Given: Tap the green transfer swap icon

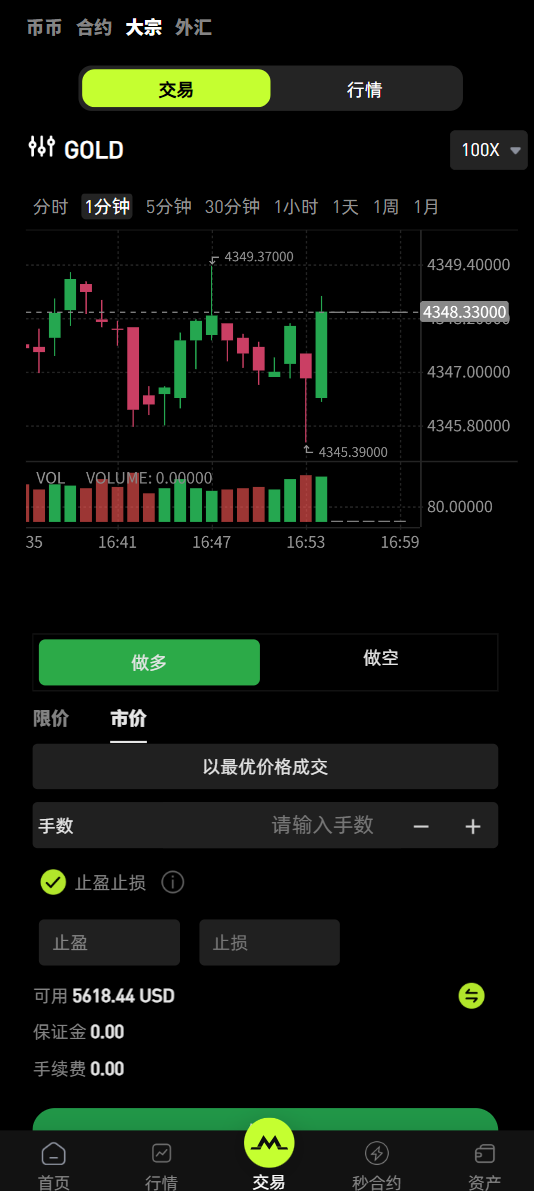Looking at the screenshot, I should (472, 996).
